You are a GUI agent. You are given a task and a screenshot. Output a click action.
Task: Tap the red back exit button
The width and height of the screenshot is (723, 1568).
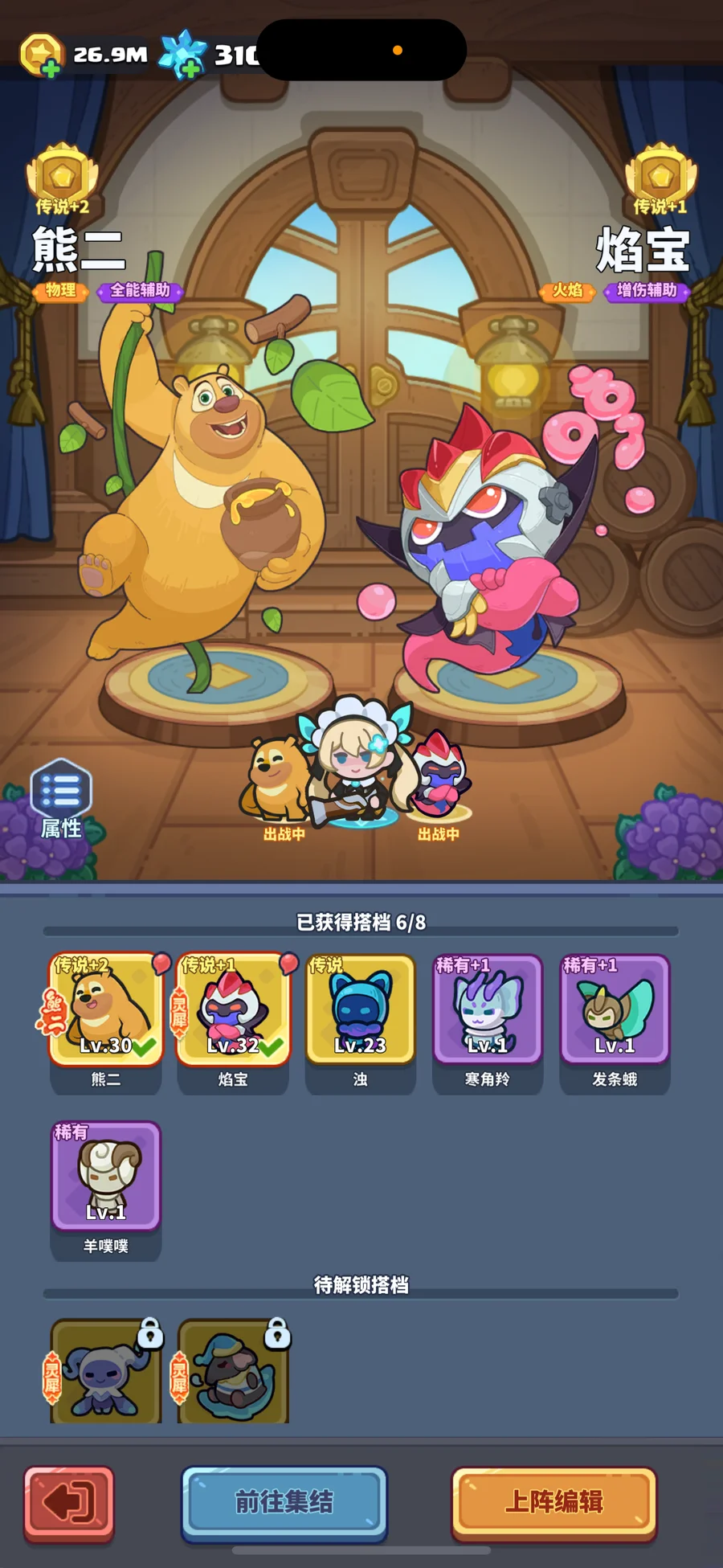point(69,1501)
